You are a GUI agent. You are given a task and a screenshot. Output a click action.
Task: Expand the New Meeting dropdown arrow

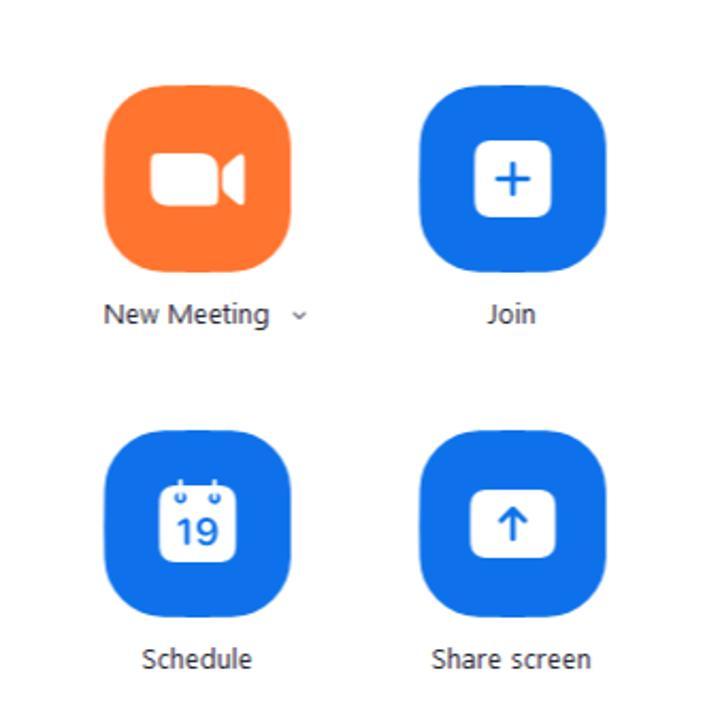pos(299,316)
